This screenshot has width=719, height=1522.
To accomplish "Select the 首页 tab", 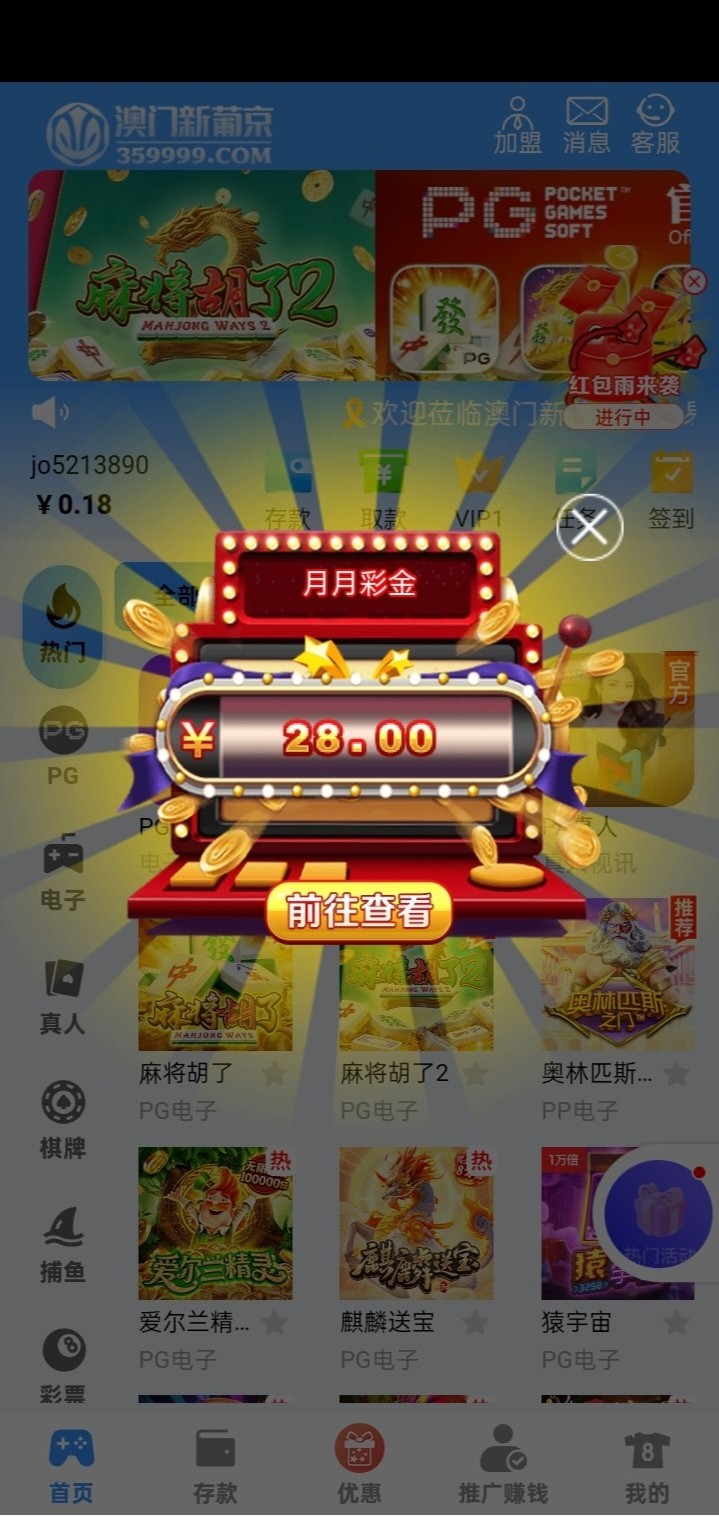I will pyautogui.click(x=72, y=1466).
